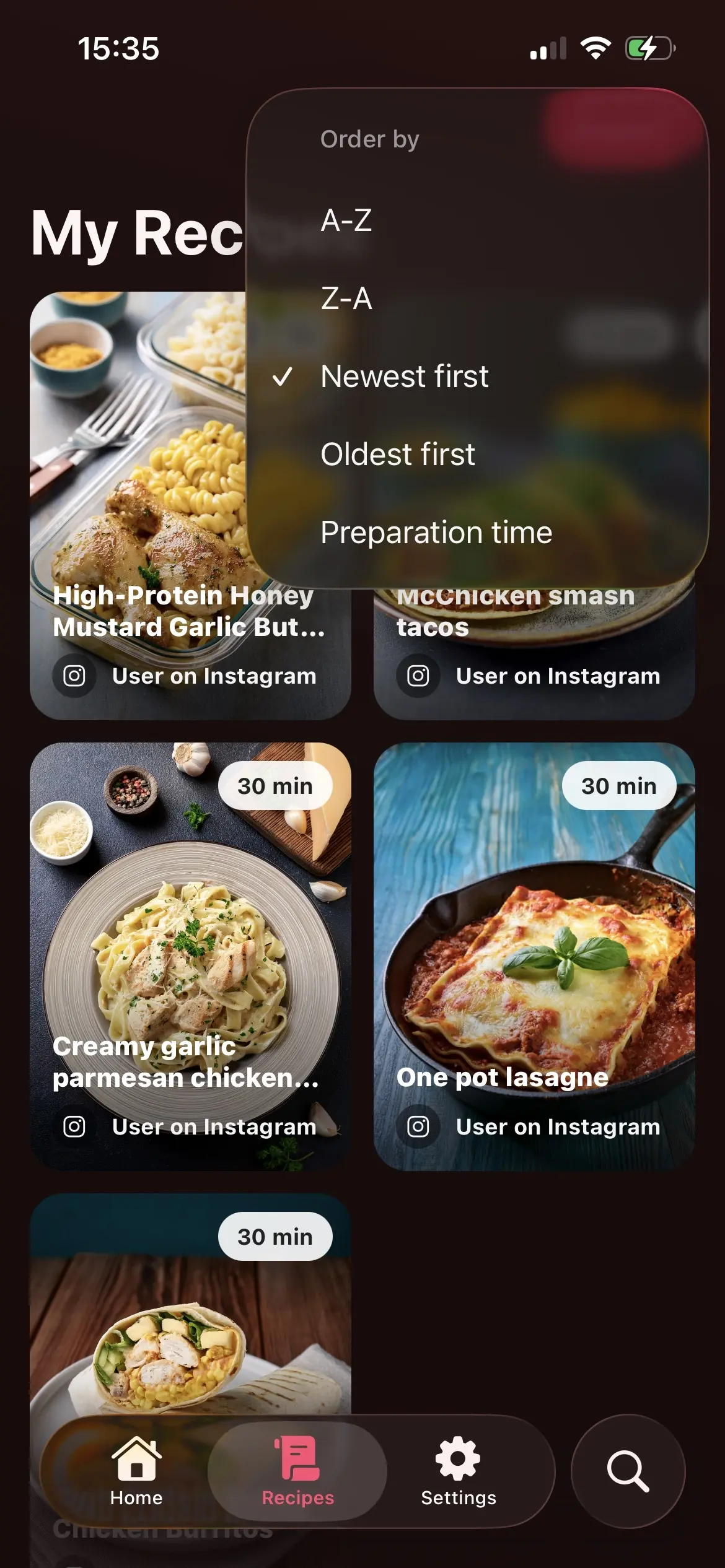This screenshot has height=1568, width=725.
Task: Click the Order by menu header
Action: [369, 139]
